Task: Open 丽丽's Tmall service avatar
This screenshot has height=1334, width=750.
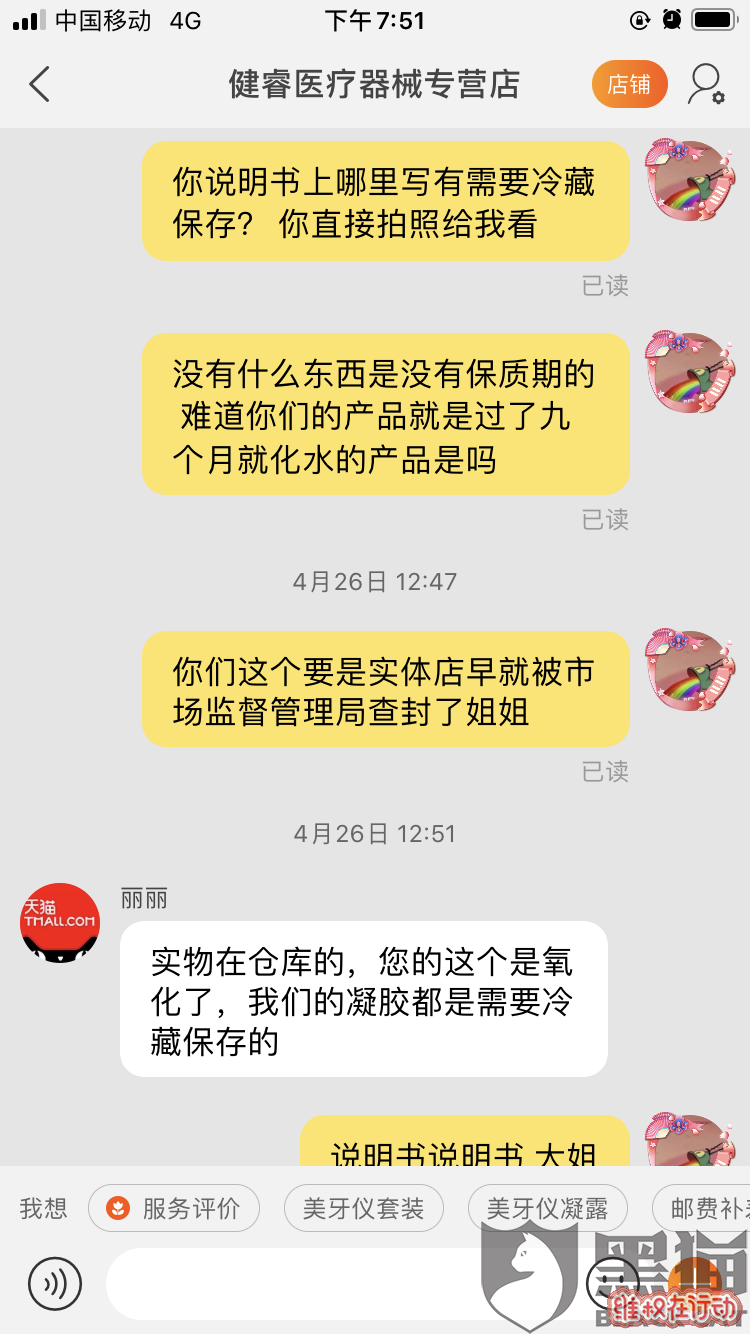Action: click(60, 922)
